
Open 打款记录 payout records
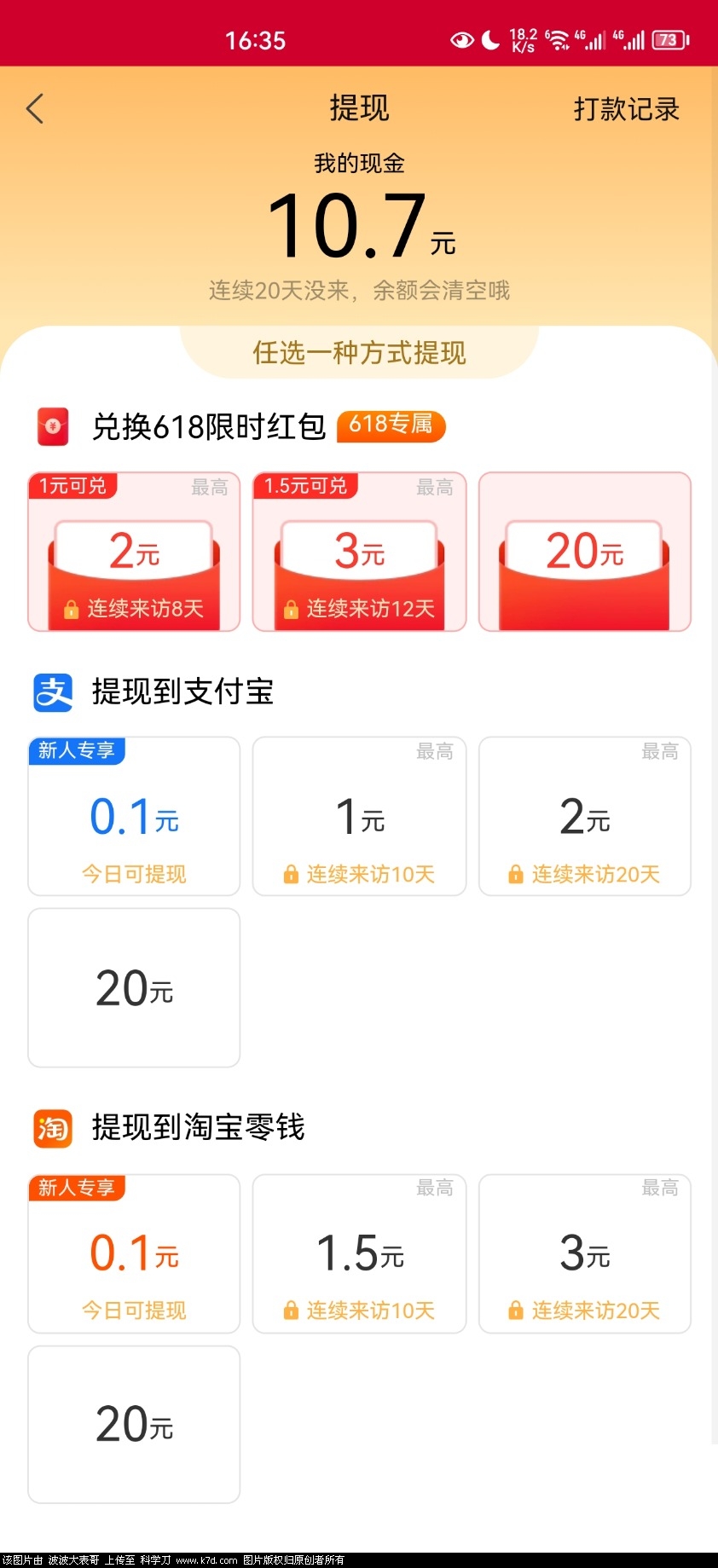tap(626, 109)
